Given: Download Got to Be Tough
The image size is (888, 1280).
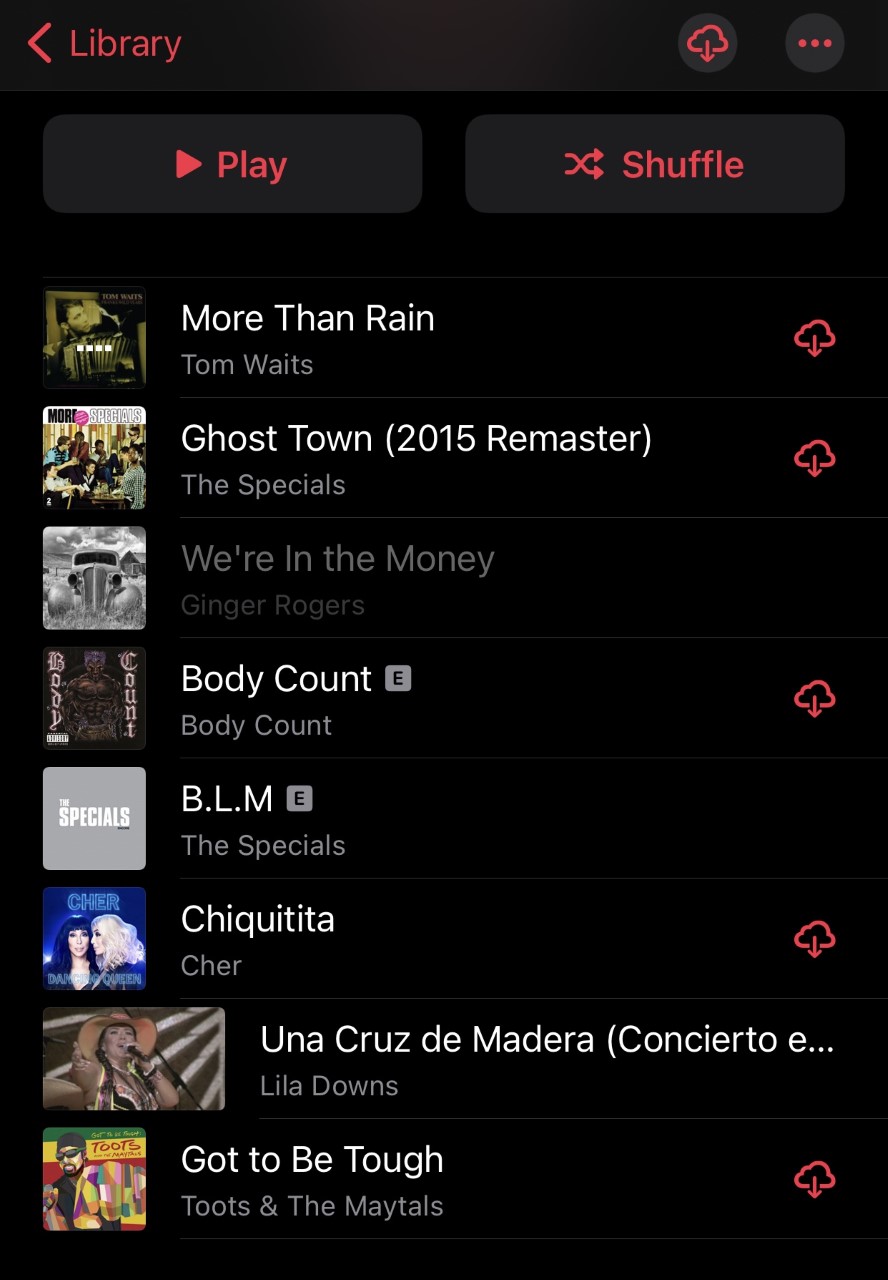Looking at the screenshot, I should tap(814, 1179).
